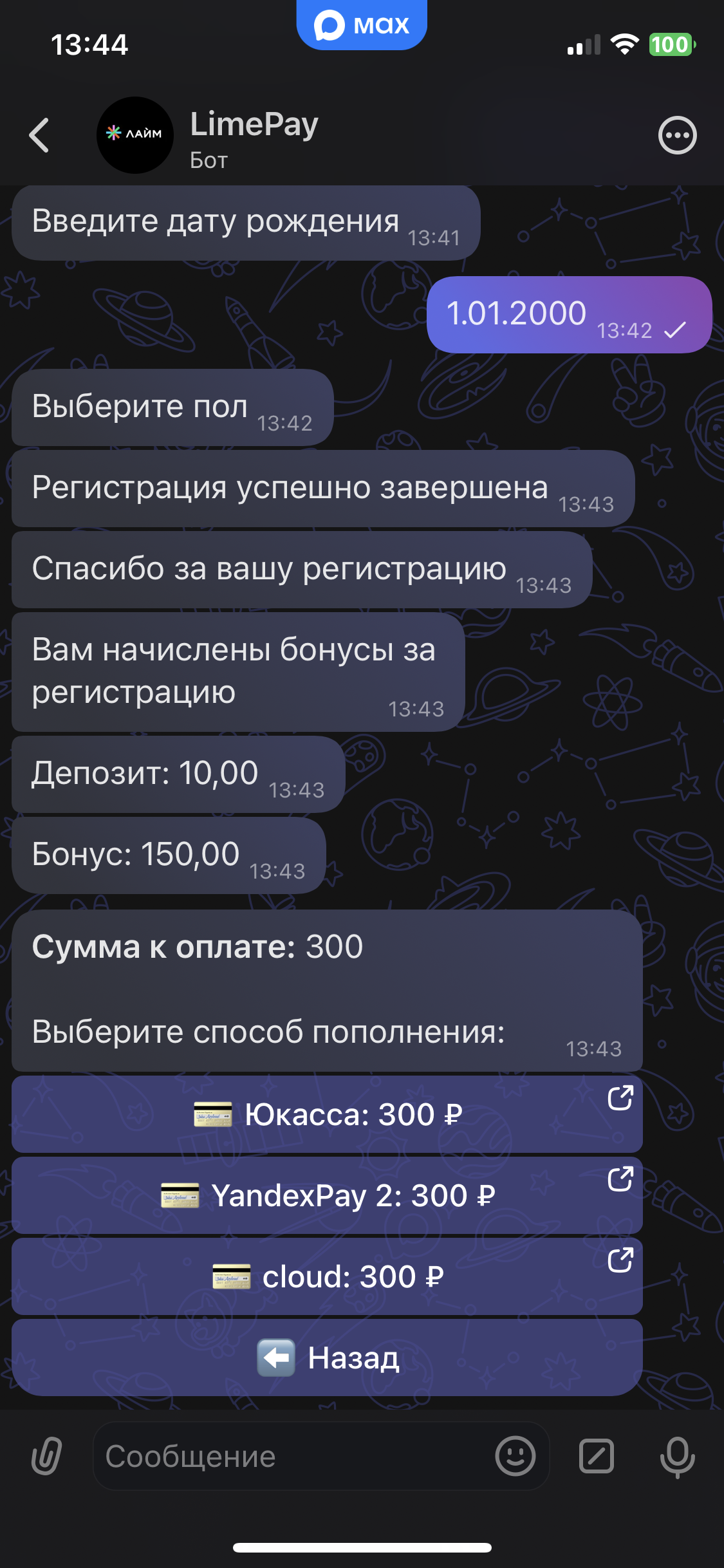Focus the Сообщение text field
Screen dimensions: 724x1568
290,1456
